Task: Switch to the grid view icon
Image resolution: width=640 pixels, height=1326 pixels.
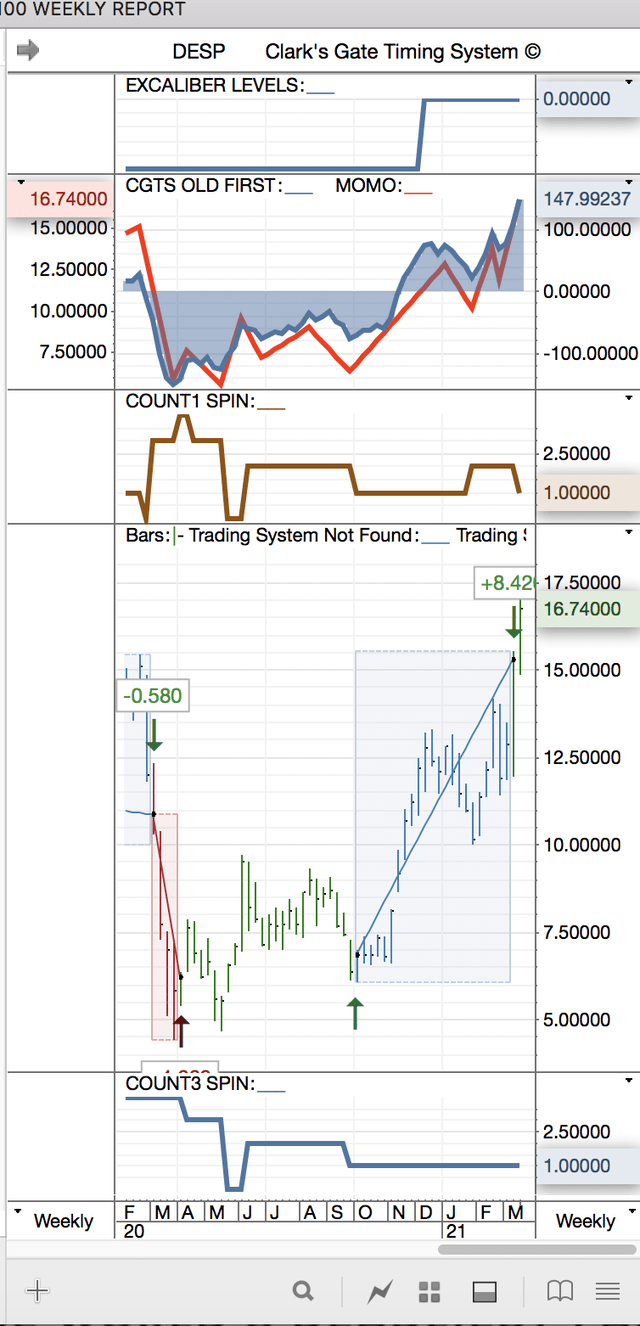Action: [430, 1292]
